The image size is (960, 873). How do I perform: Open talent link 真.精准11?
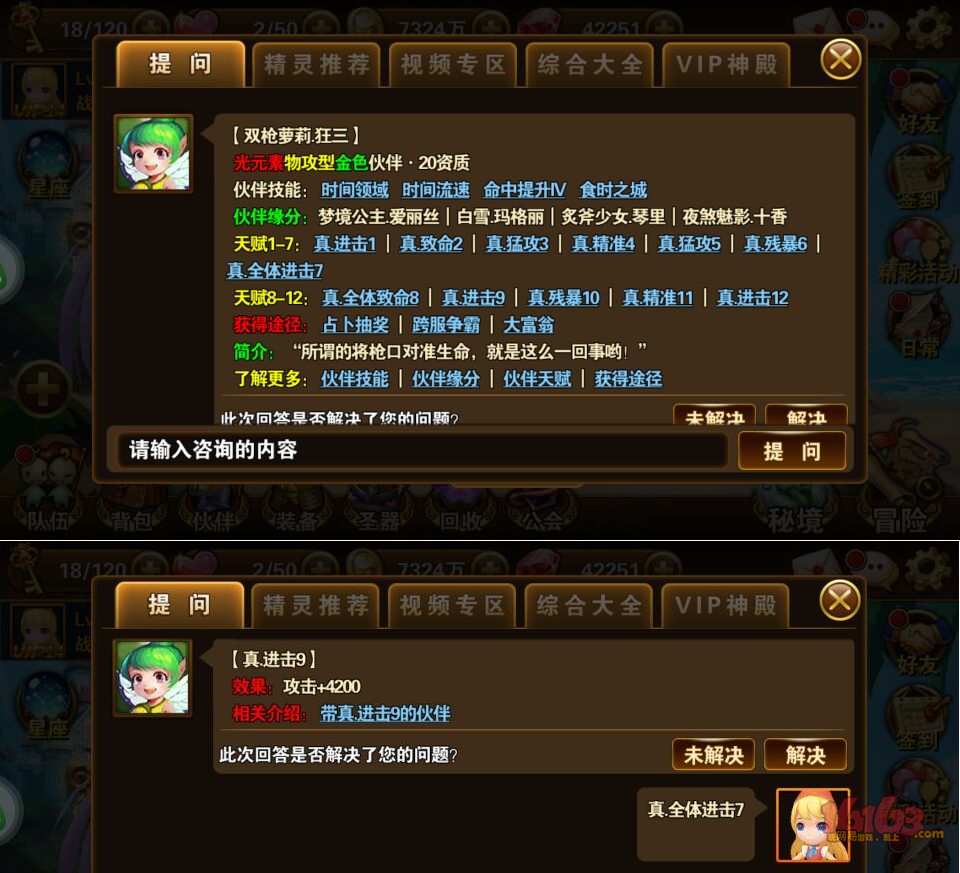point(657,298)
